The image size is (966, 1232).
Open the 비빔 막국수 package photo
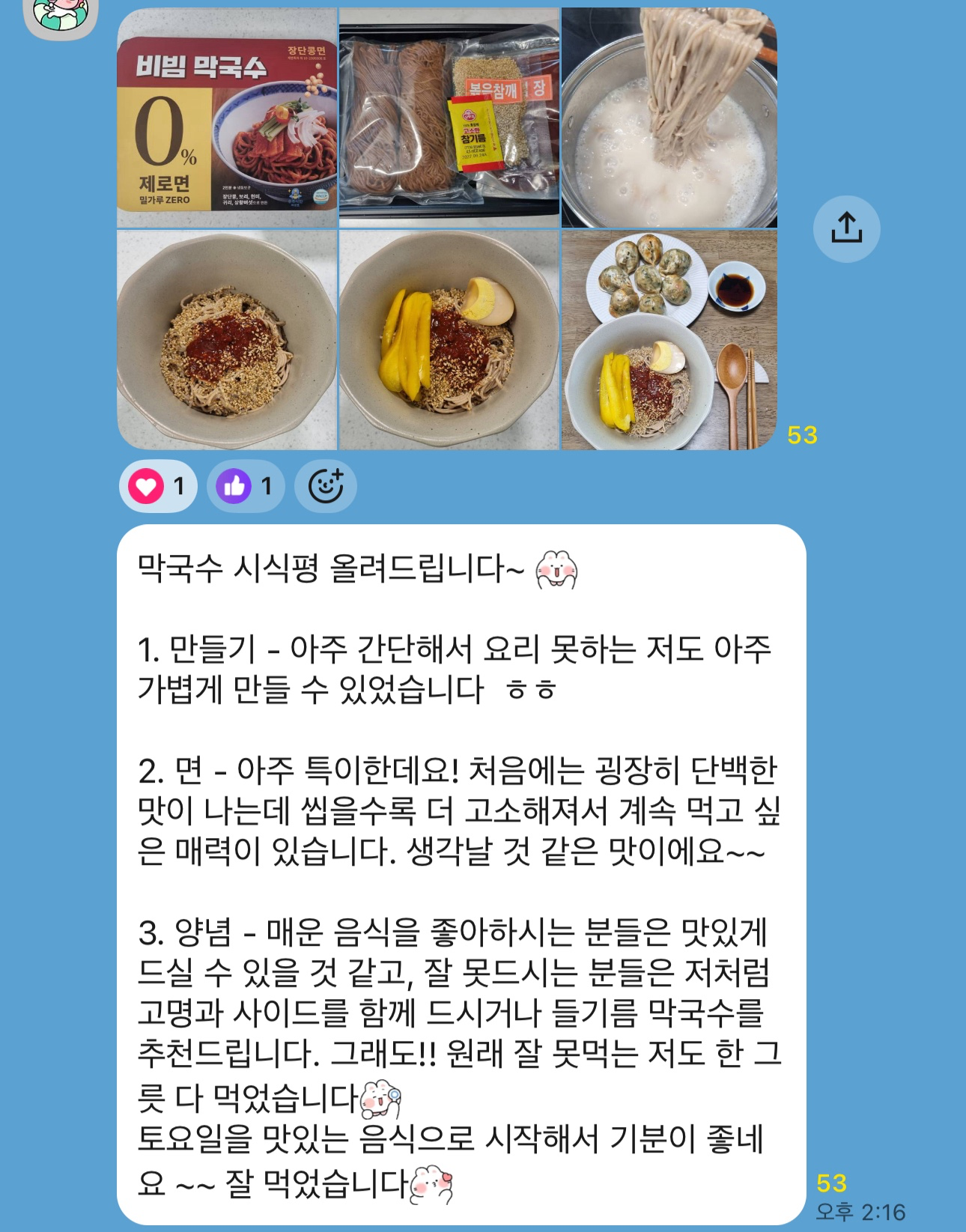coord(227,118)
